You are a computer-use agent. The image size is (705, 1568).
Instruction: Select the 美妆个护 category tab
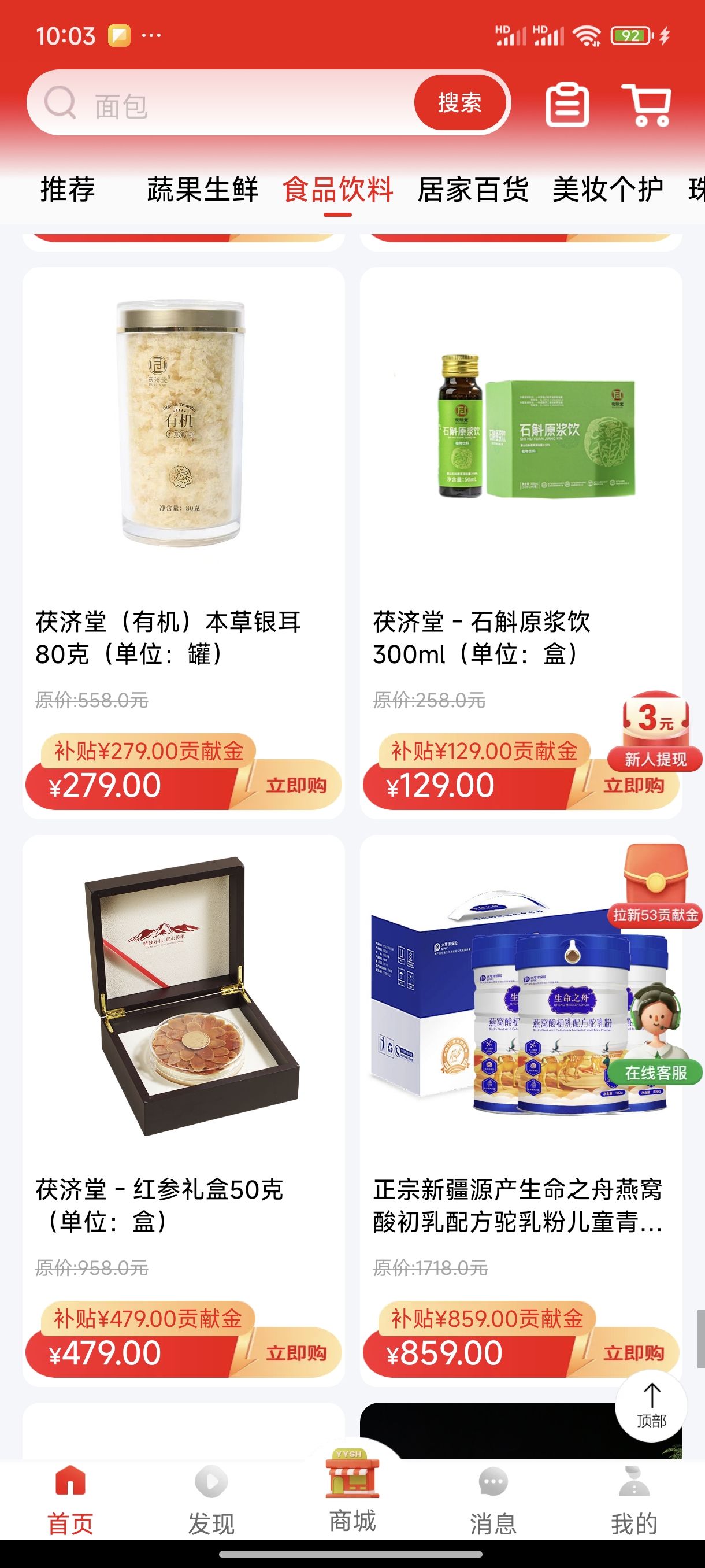607,188
